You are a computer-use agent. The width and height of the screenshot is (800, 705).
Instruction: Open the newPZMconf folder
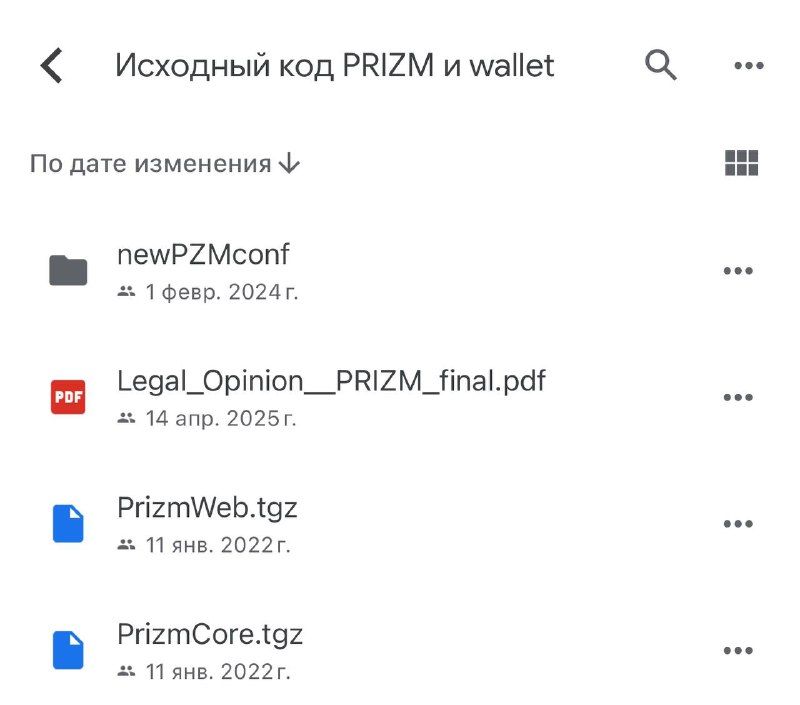click(203, 255)
